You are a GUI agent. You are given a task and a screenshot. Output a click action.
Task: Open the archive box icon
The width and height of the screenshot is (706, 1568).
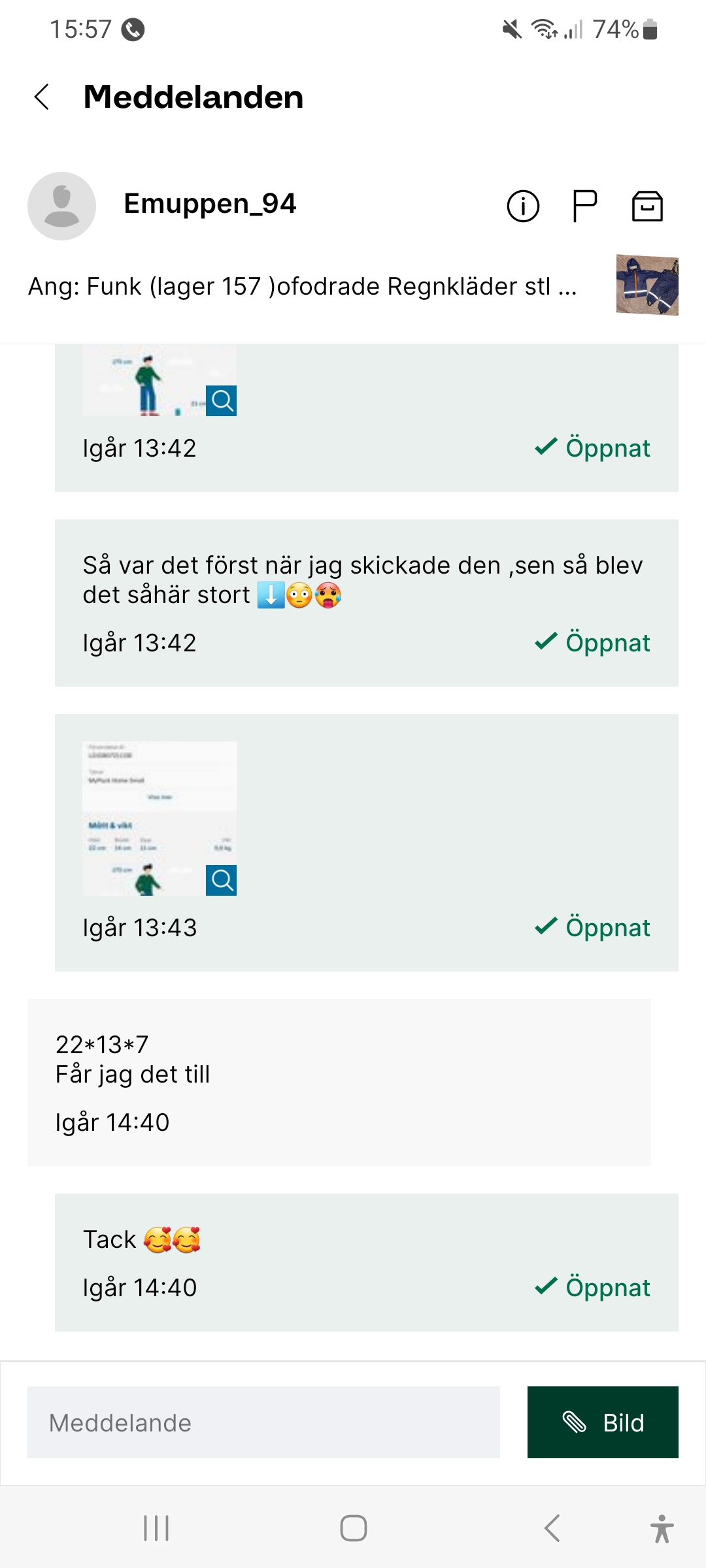647,206
